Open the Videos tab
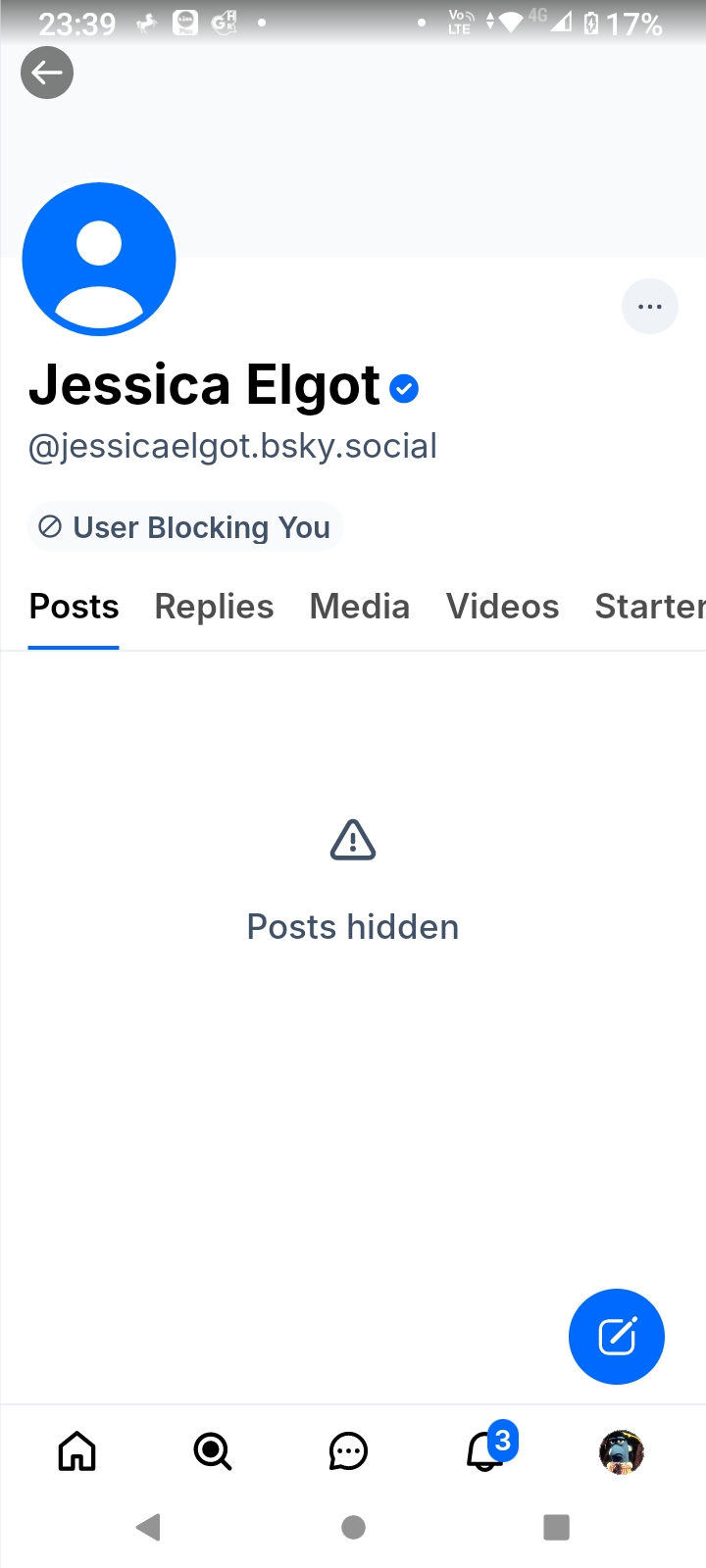Image resolution: width=706 pixels, height=1568 pixels. tap(502, 607)
